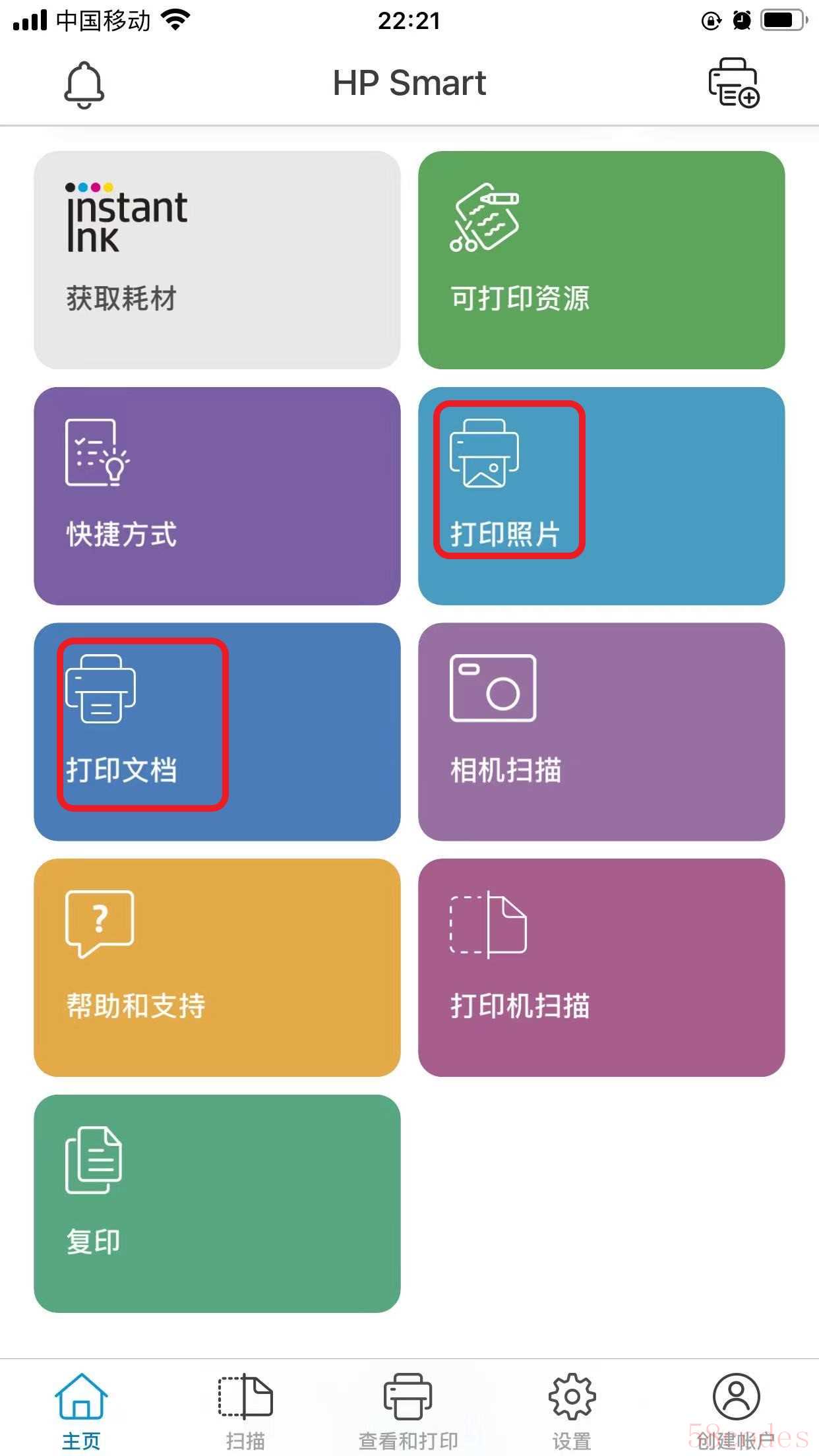Viewport: 819px width, 1456px height.
Task: Open the Instant Ink 获取耗材 tile
Action: point(217,260)
